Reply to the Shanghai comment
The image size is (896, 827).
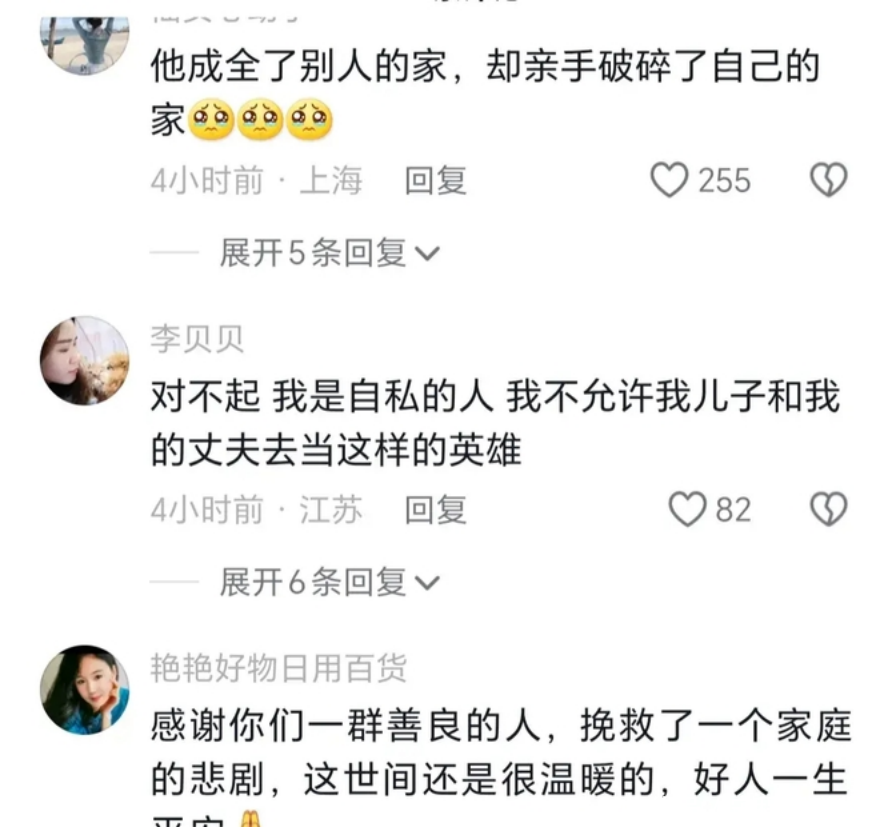coord(435,181)
